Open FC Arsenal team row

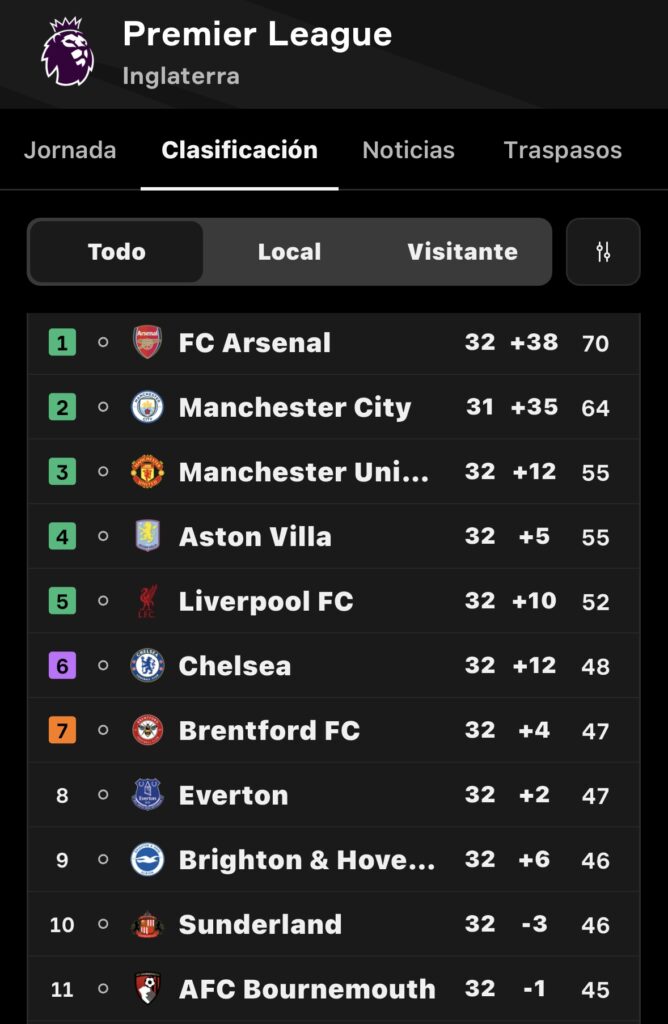(x=254, y=343)
